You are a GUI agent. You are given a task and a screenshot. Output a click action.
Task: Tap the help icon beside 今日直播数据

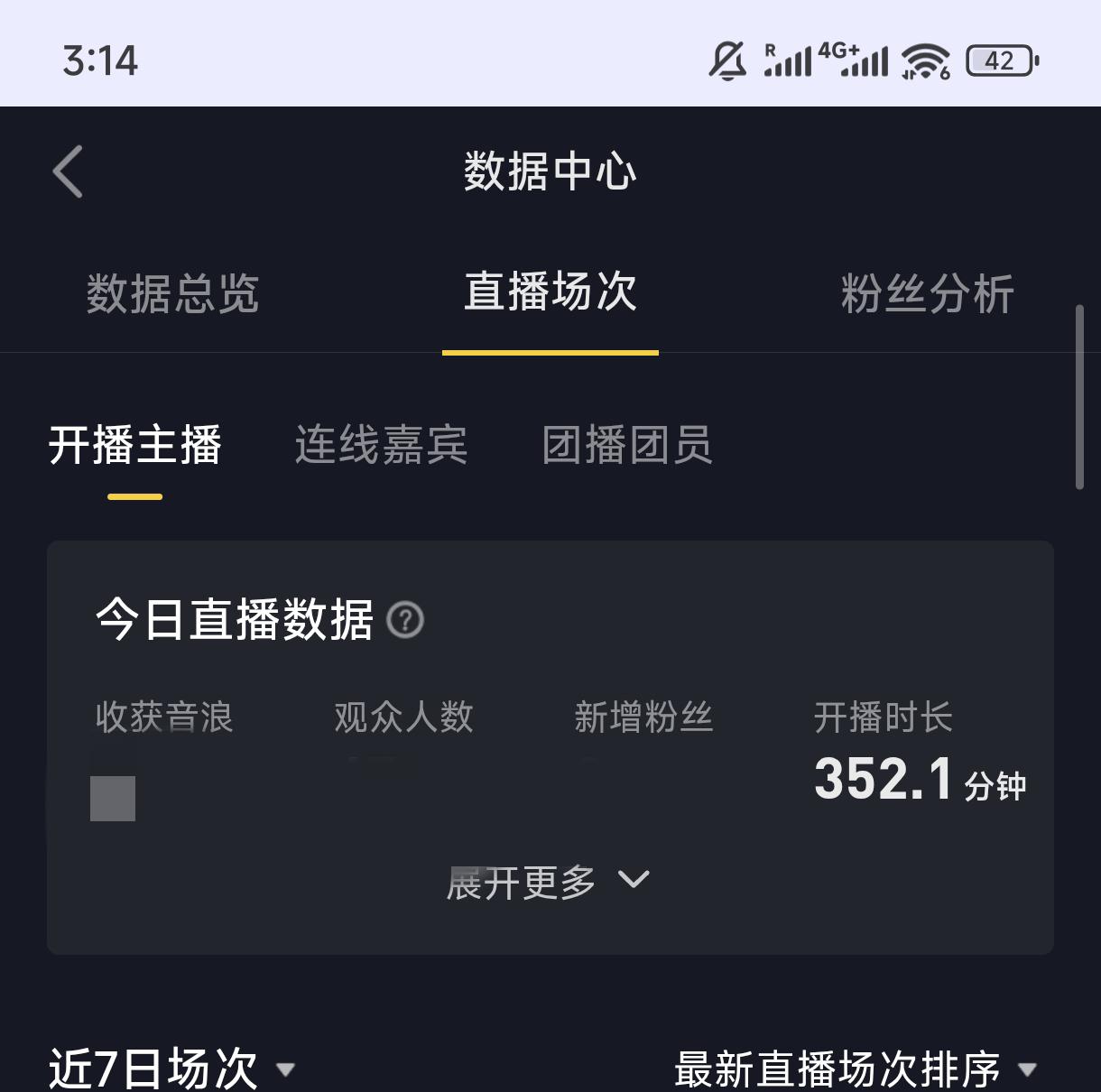point(405,620)
